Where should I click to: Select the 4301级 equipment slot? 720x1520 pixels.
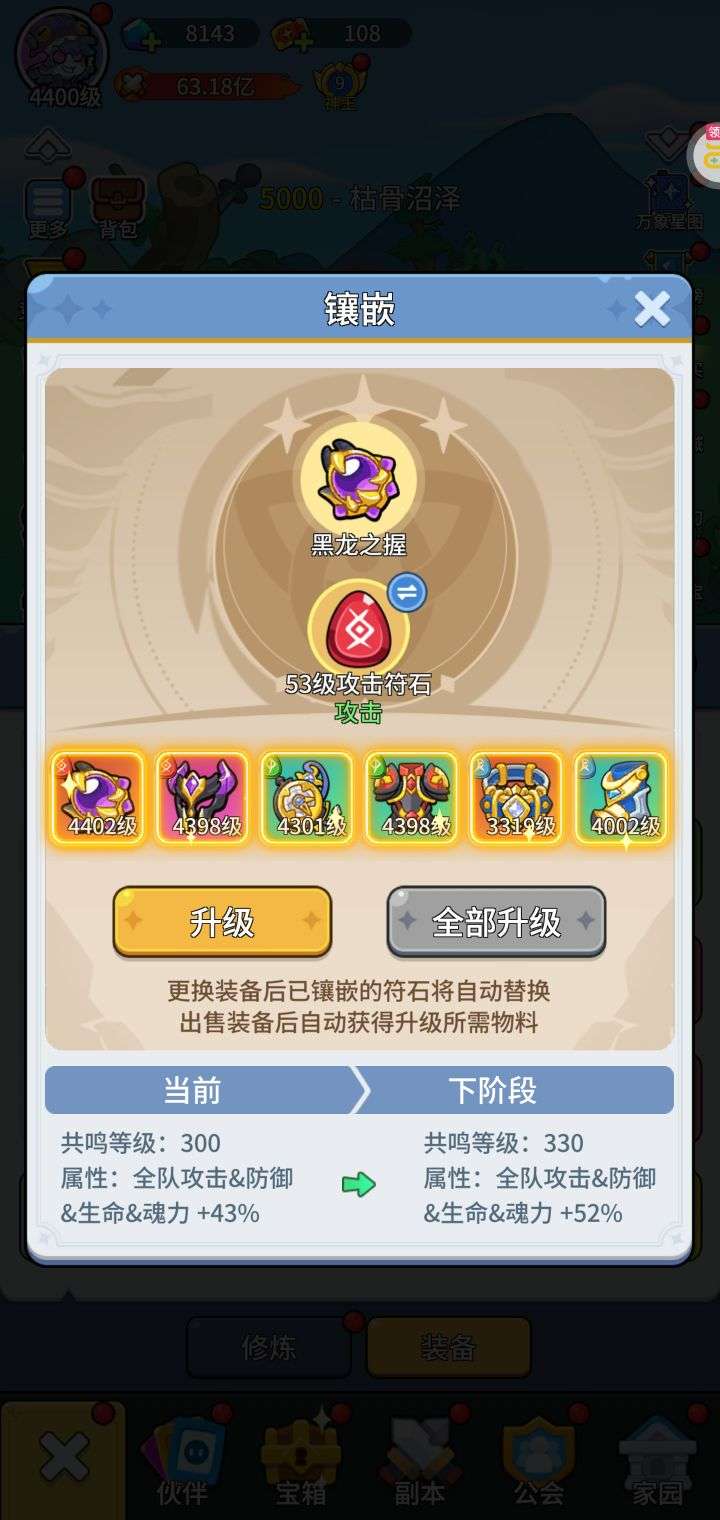coord(307,799)
